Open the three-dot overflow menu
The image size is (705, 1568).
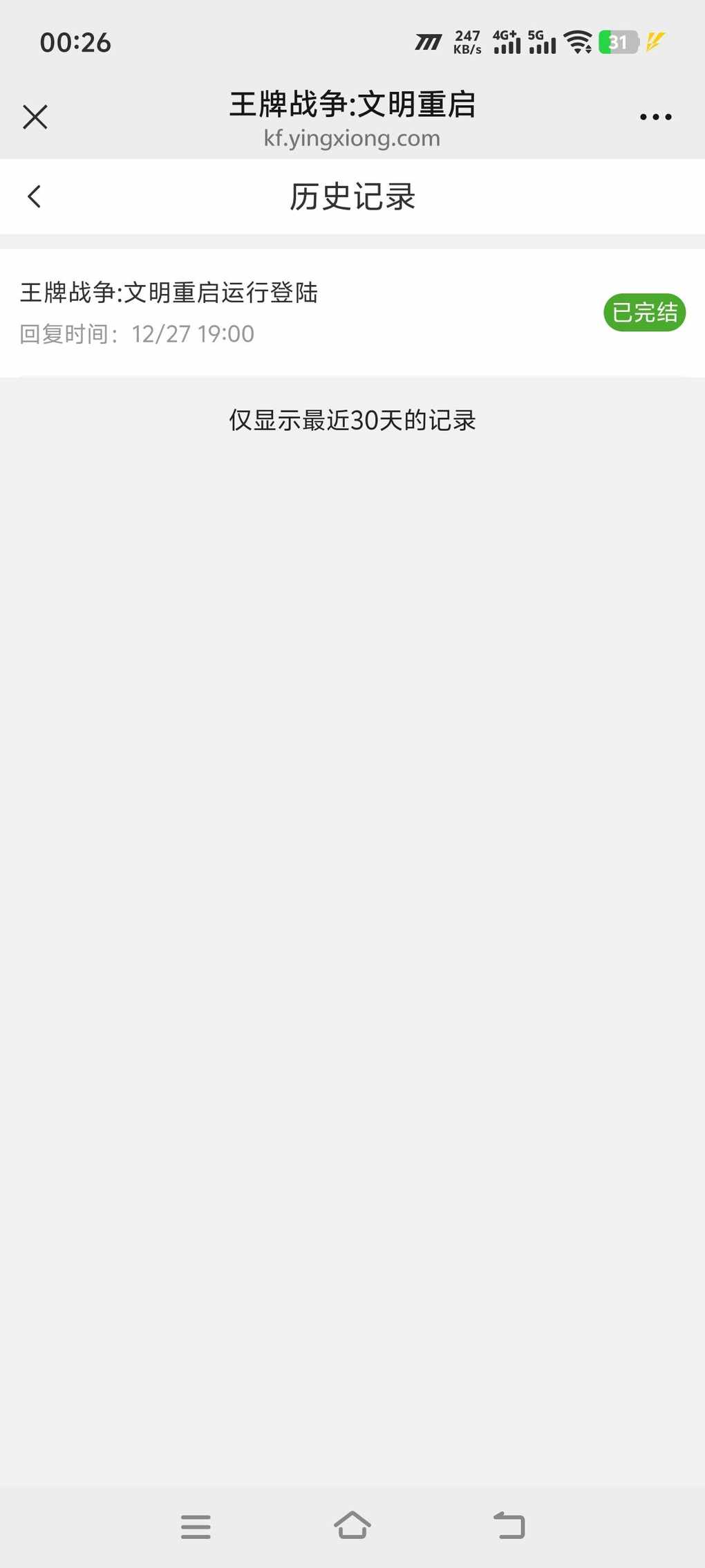pyautogui.click(x=655, y=117)
